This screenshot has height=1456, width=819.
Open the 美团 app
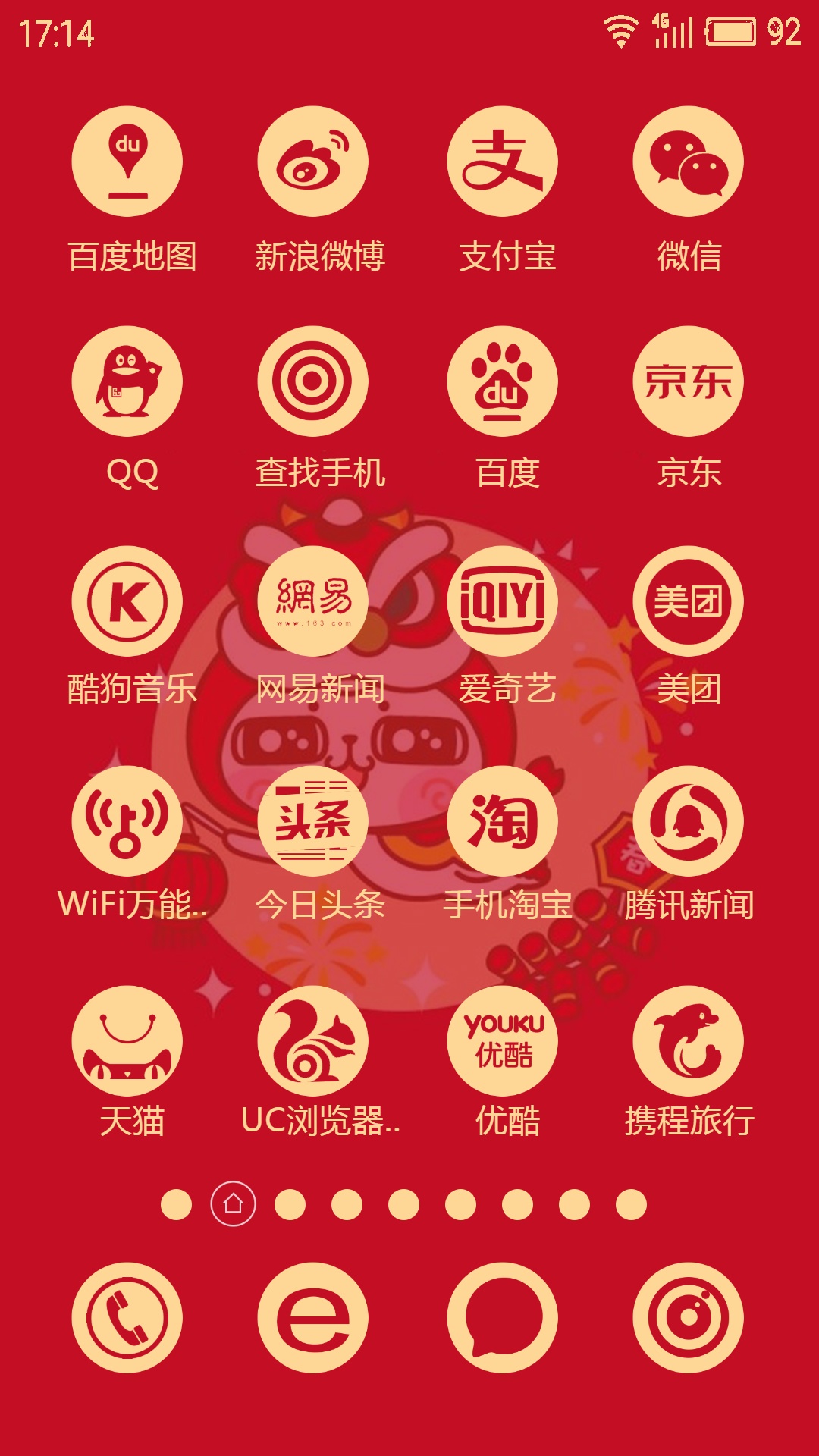[x=689, y=601]
